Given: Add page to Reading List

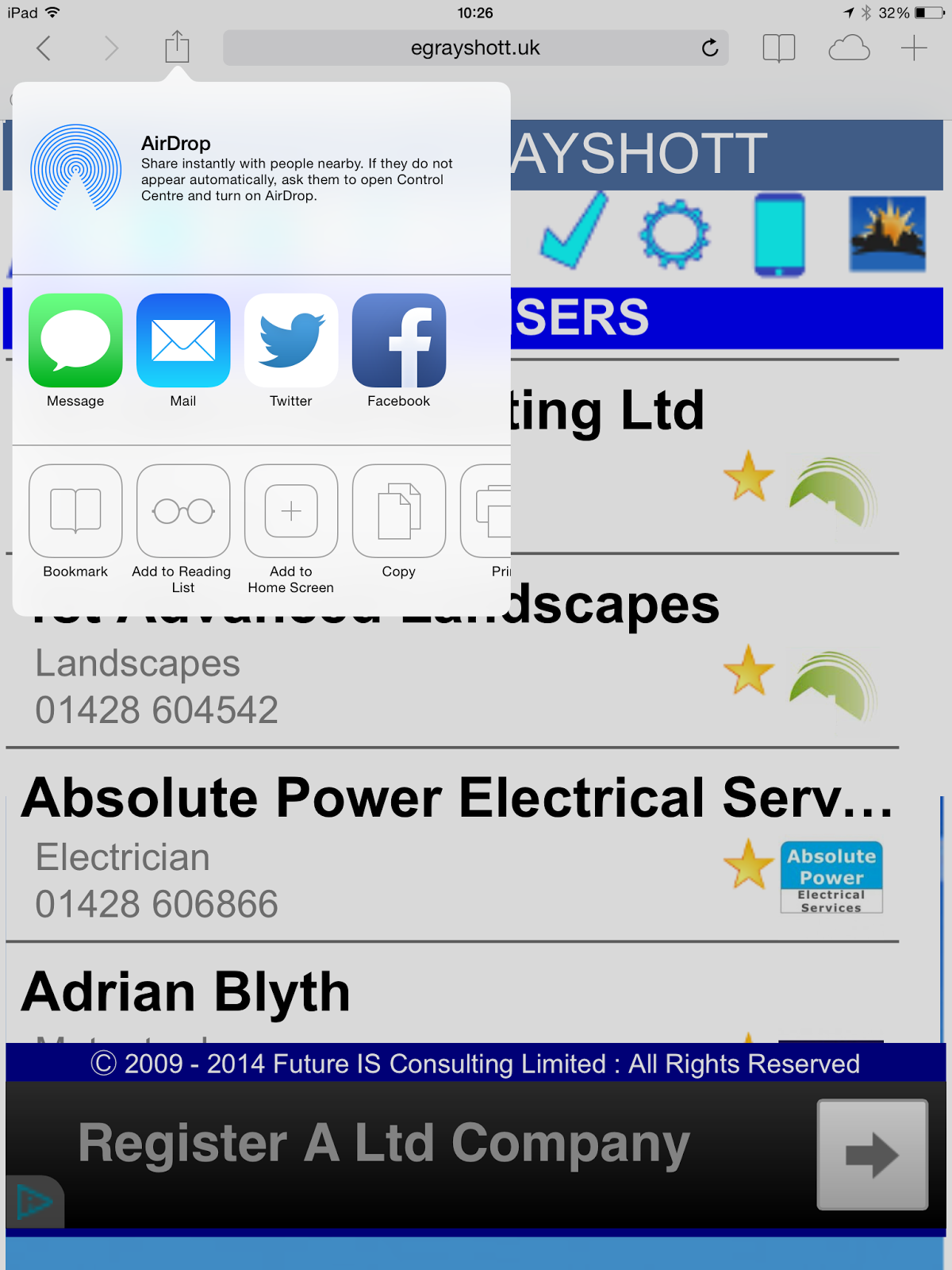Looking at the screenshot, I should [x=183, y=511].
